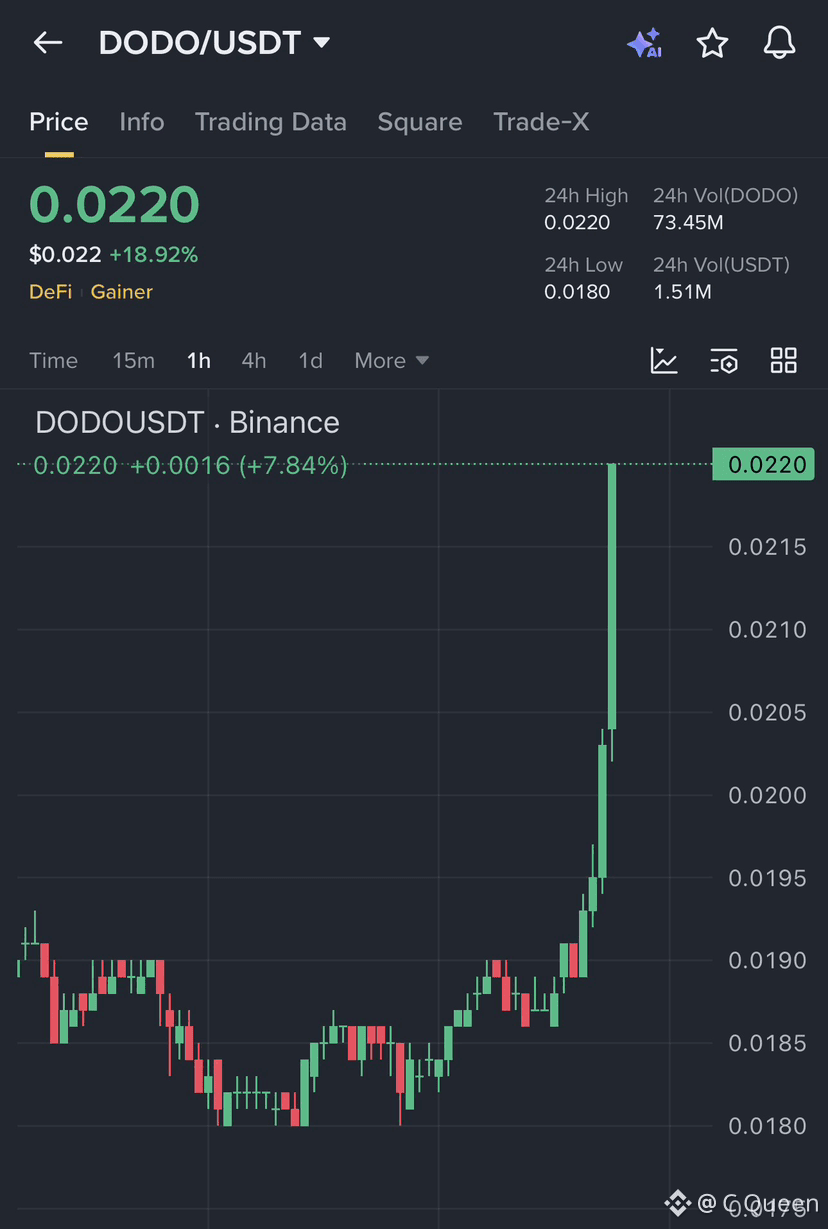Add DODO/USDT to favorites via star icon
This screenshot has height=1229, width=828.
point(712,42)
